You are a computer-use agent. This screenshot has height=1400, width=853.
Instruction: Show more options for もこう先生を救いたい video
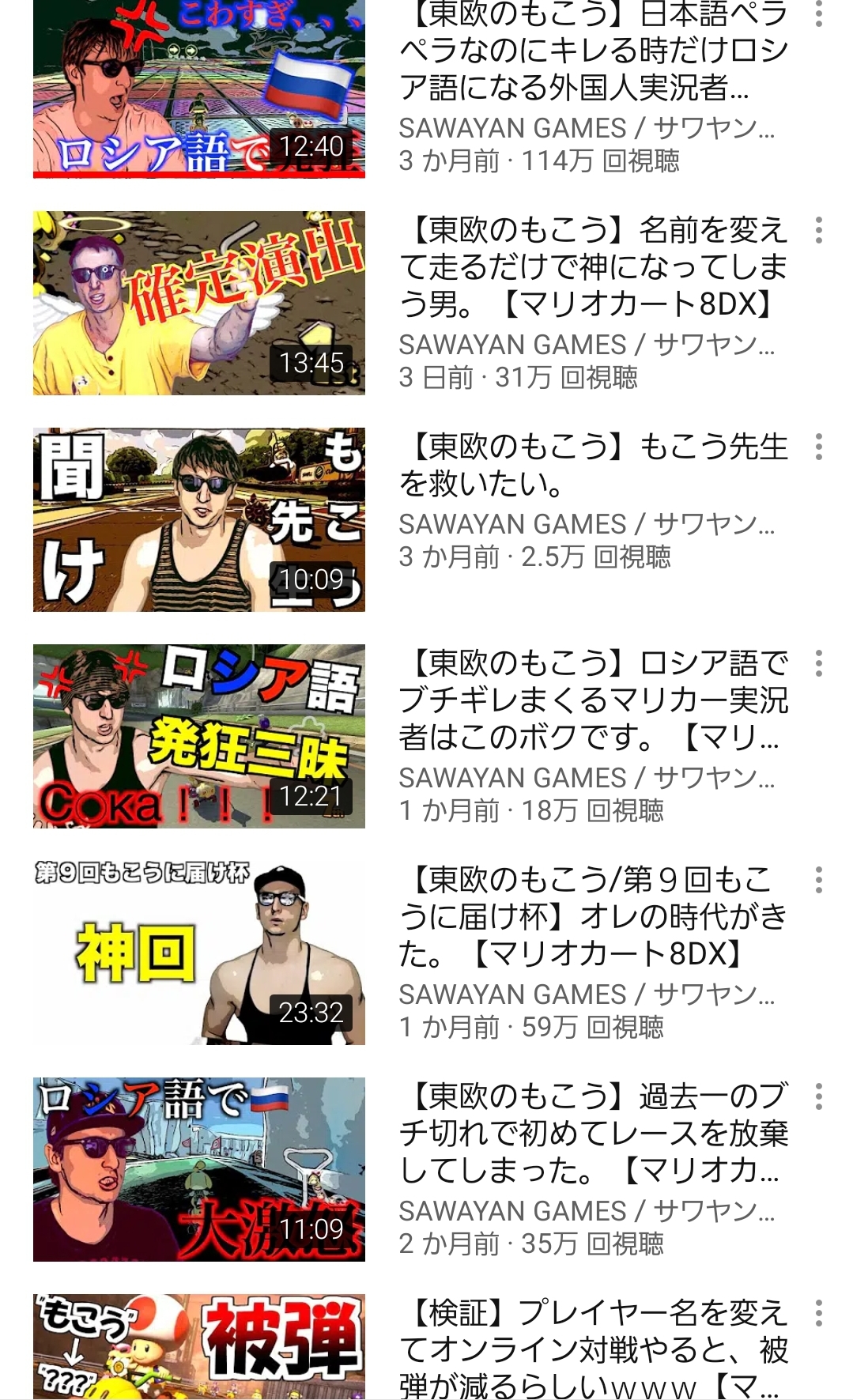click(819, 447)
